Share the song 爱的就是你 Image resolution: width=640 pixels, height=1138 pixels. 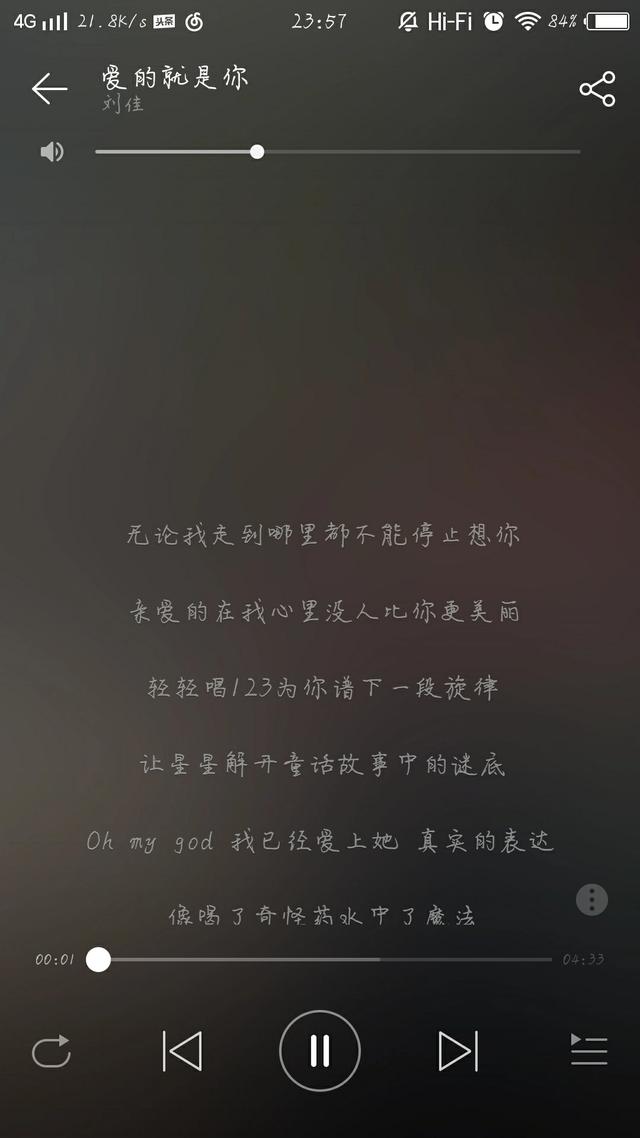597,89
